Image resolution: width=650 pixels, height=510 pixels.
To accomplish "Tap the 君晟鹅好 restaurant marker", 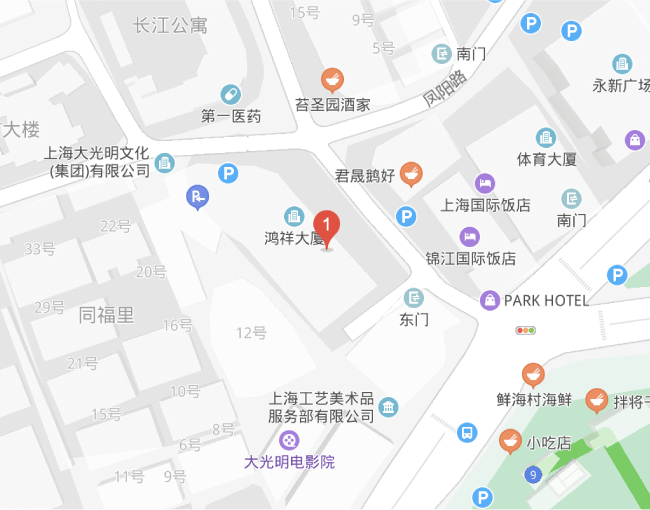I will pyautogui.click(x=409, y=175).
